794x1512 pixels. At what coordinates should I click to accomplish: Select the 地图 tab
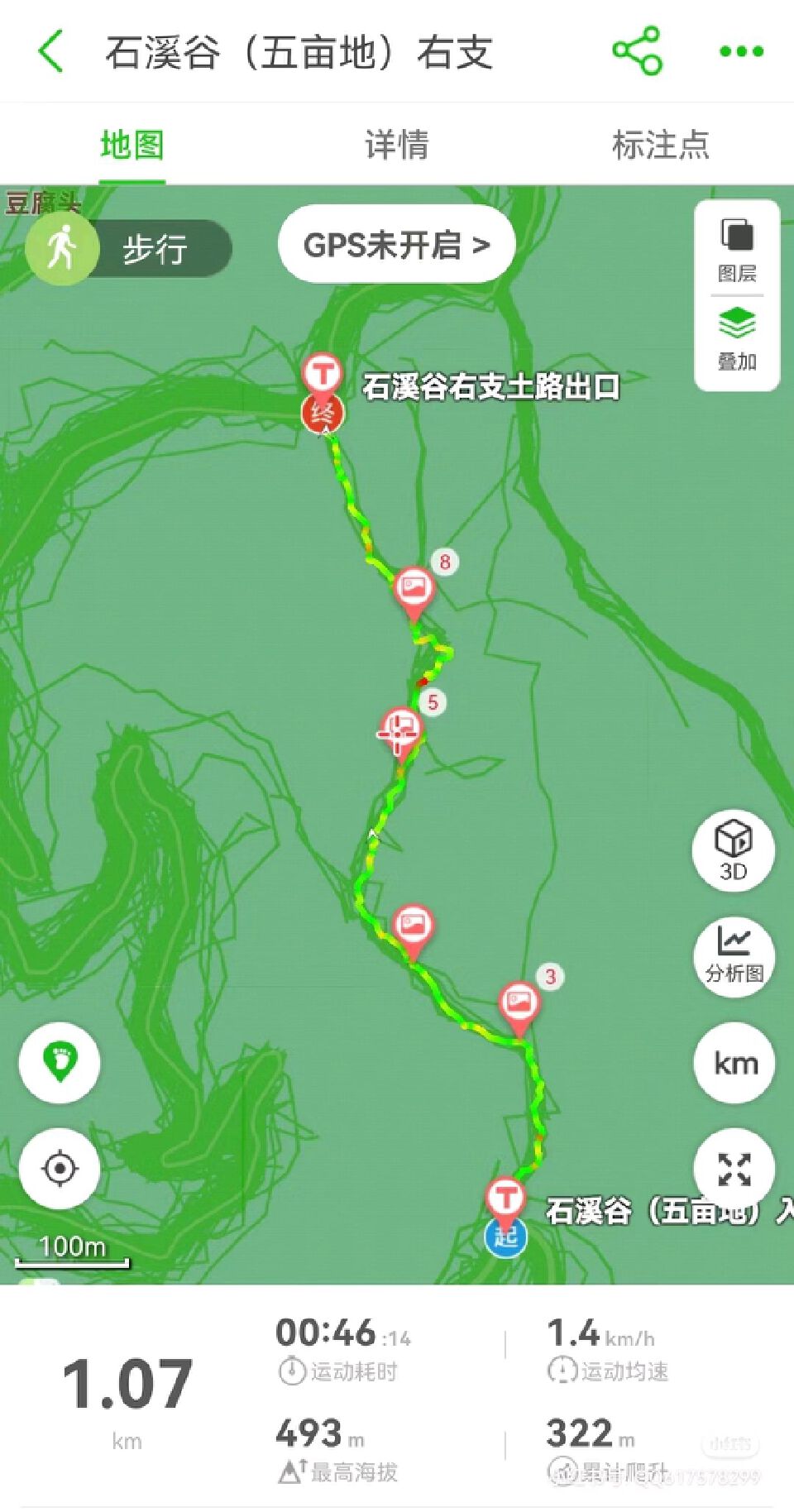(x=132, y=145)
